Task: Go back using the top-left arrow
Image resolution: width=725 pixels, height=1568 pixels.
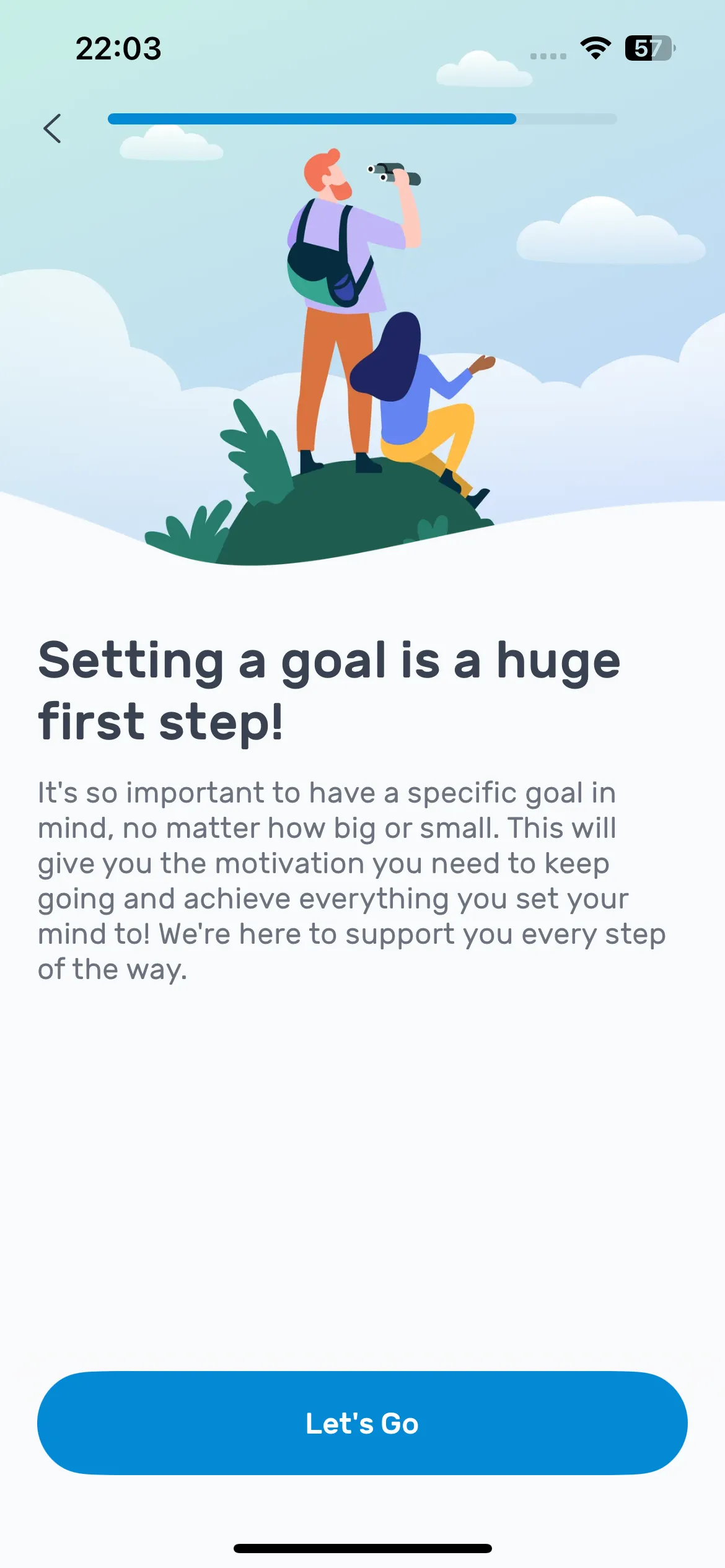Action: point(53,129)
